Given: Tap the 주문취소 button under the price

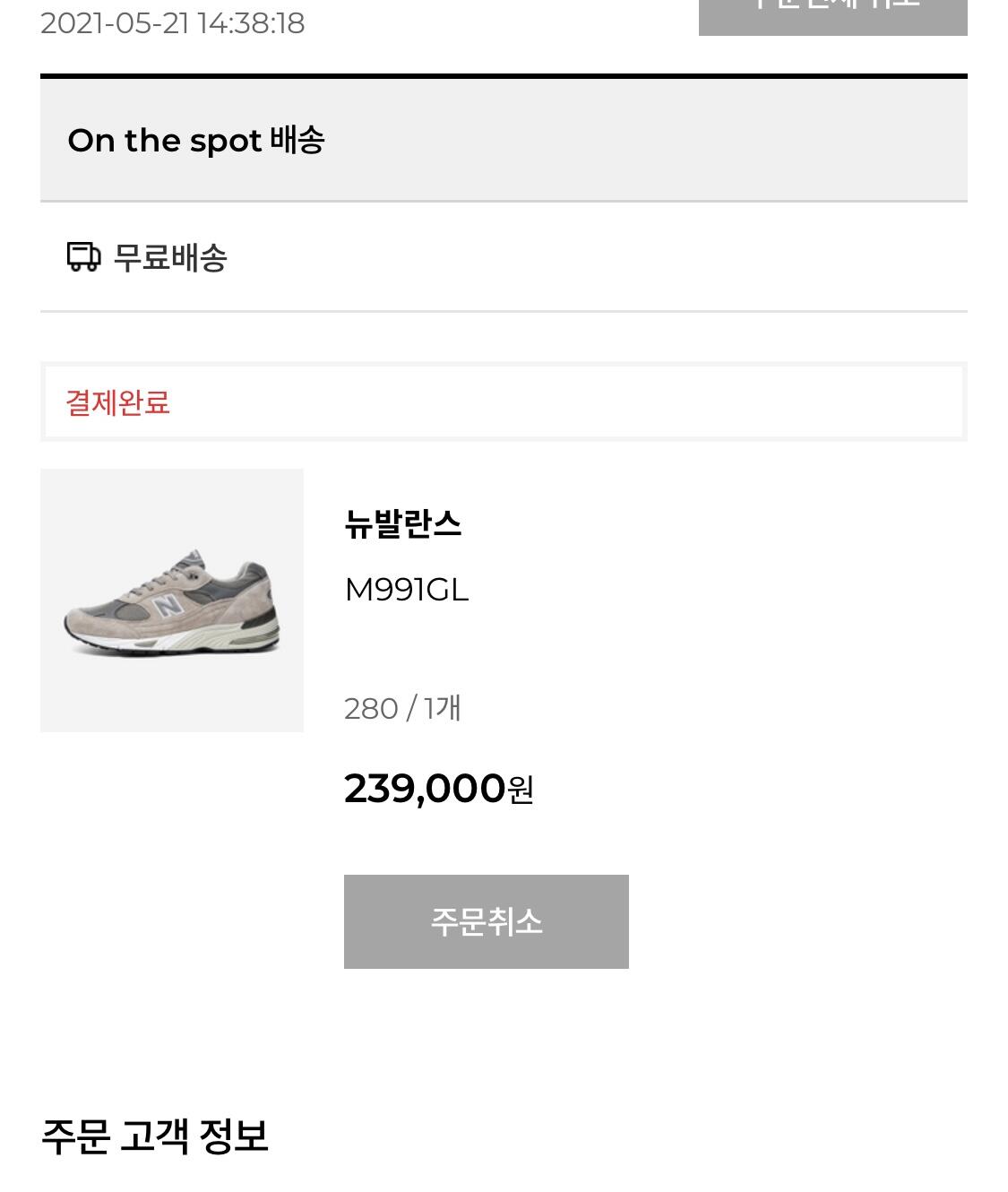Looking at the screenshot, I should pos(486,921).
